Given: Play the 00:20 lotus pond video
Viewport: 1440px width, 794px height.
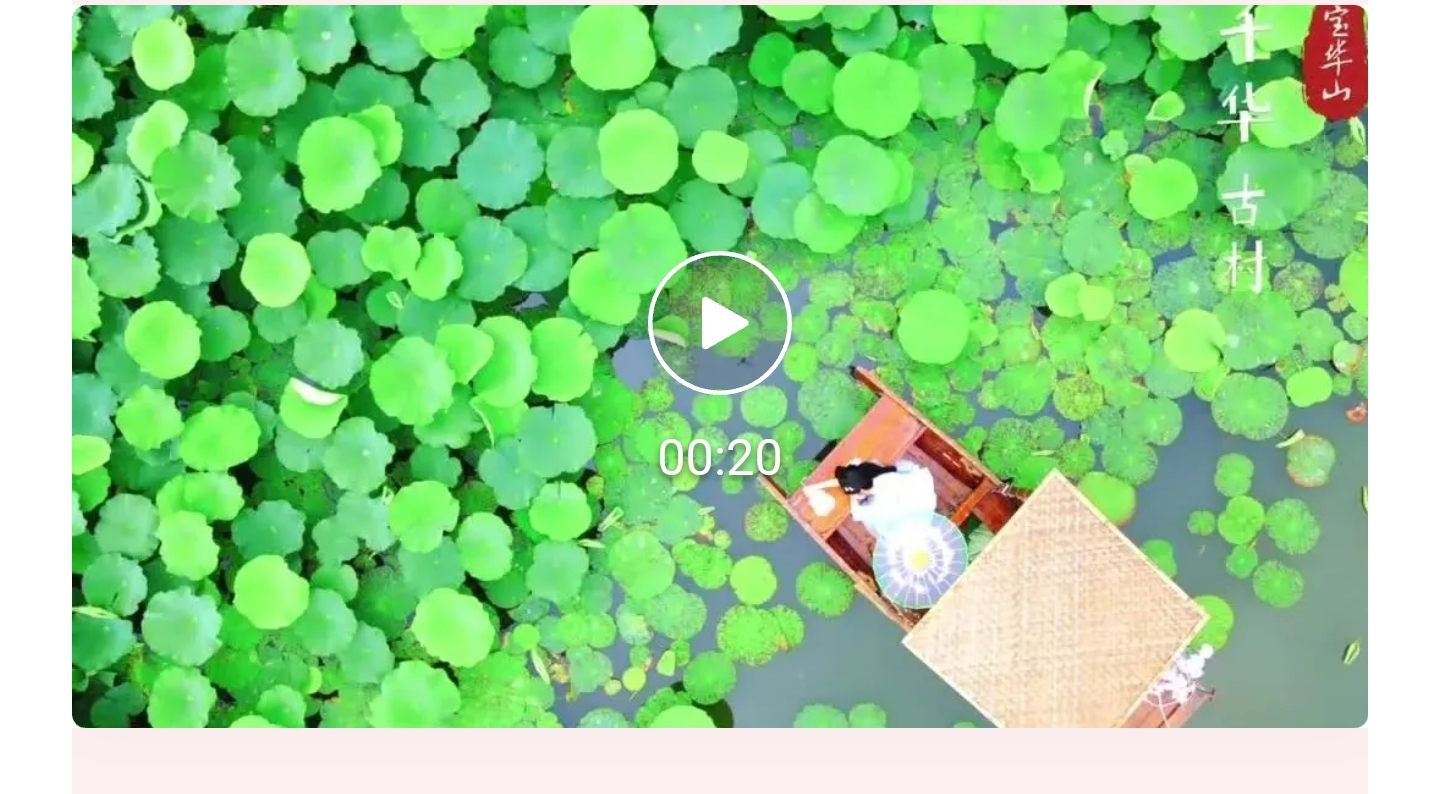Looking at the screenshot, I should coord(720,323).
